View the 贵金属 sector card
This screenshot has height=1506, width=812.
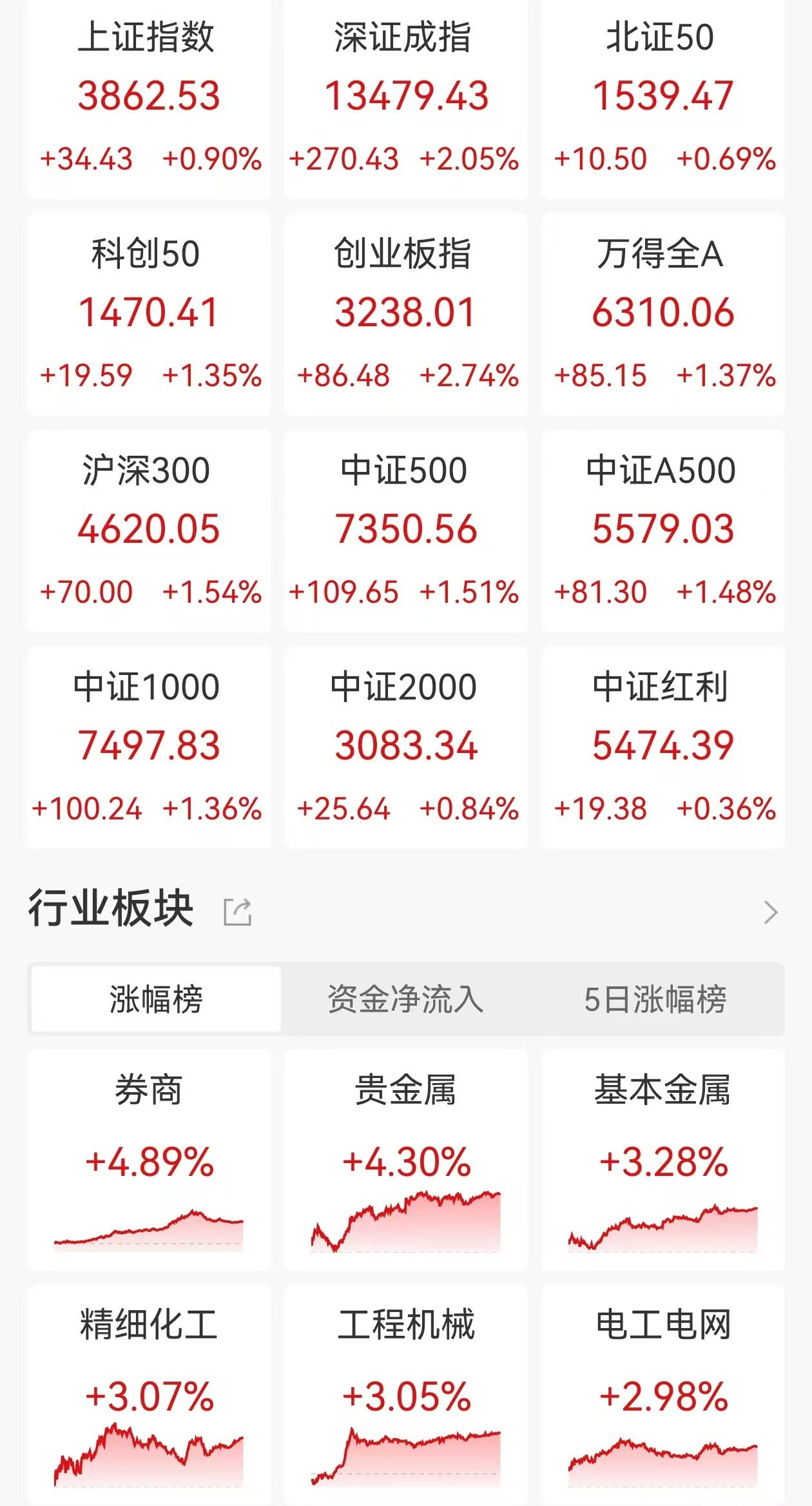coord(406,1160)
